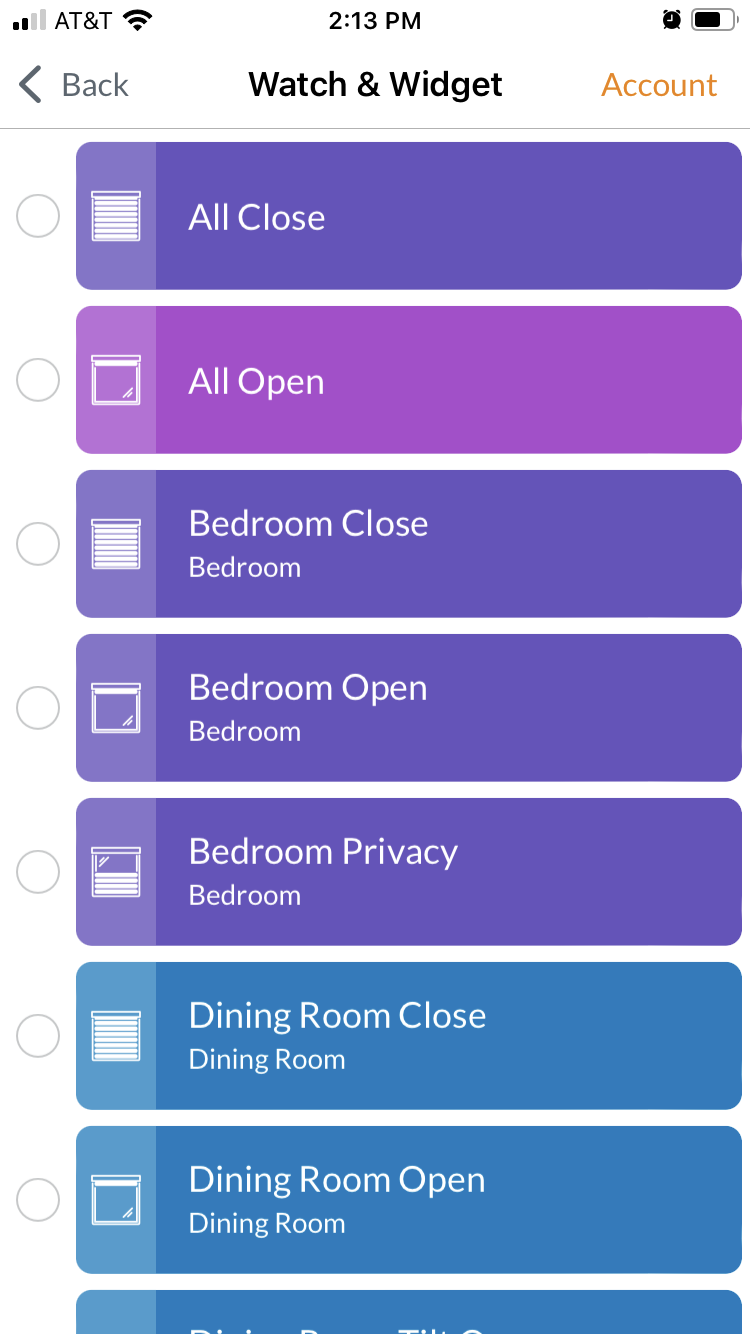
Task: Tap the All Open scene card
Action: pos(408,380)
